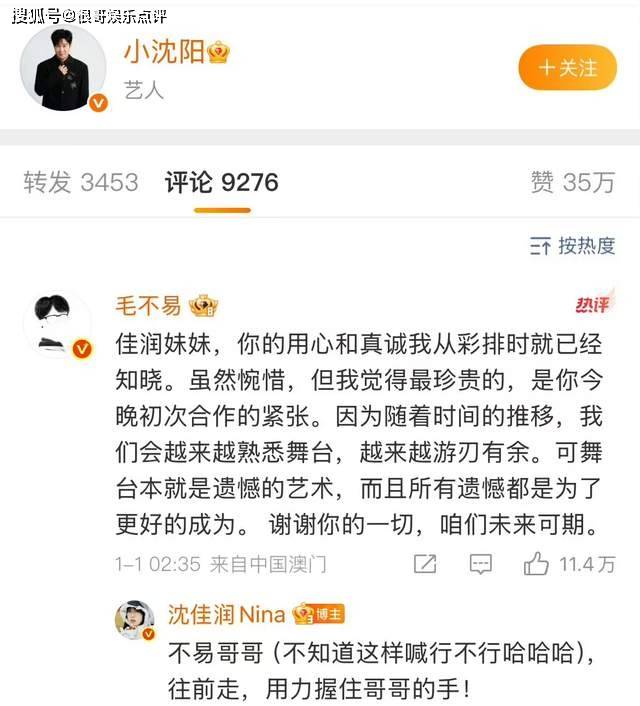View 毛不易's profile by username
This screenshot has width=640, height=706.
(x=151, y=305)
